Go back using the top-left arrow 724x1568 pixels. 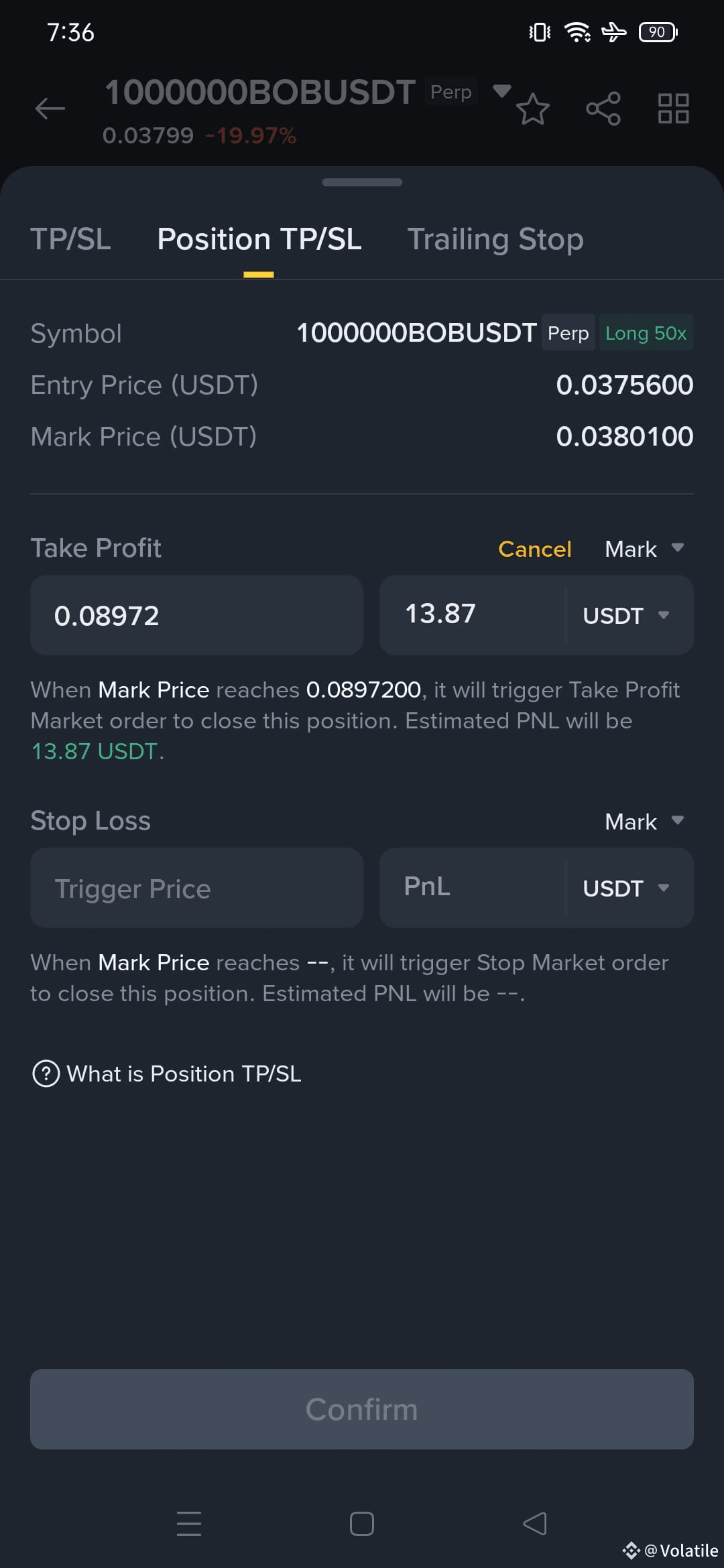point(50,108)
